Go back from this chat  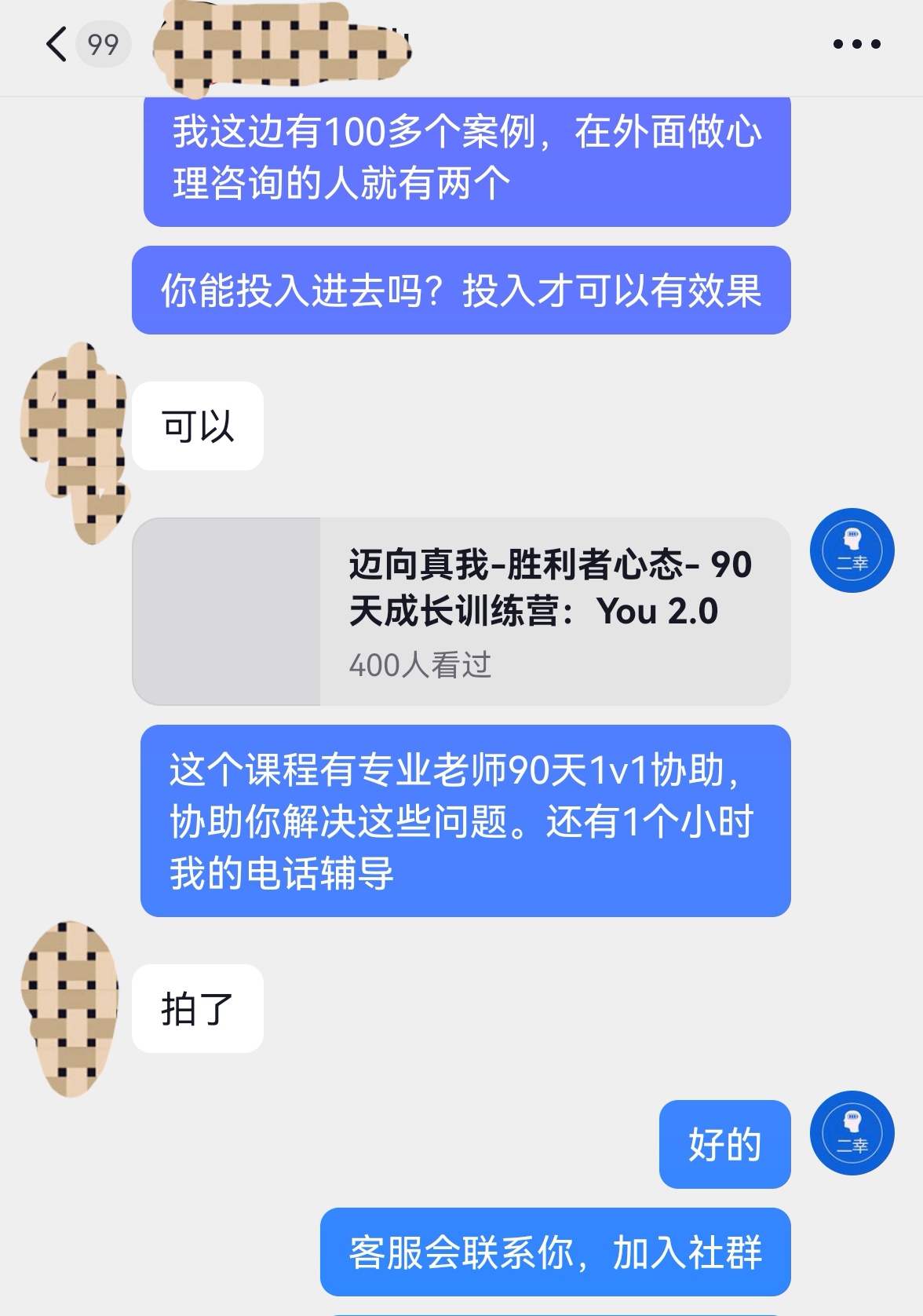coord(57,45)
